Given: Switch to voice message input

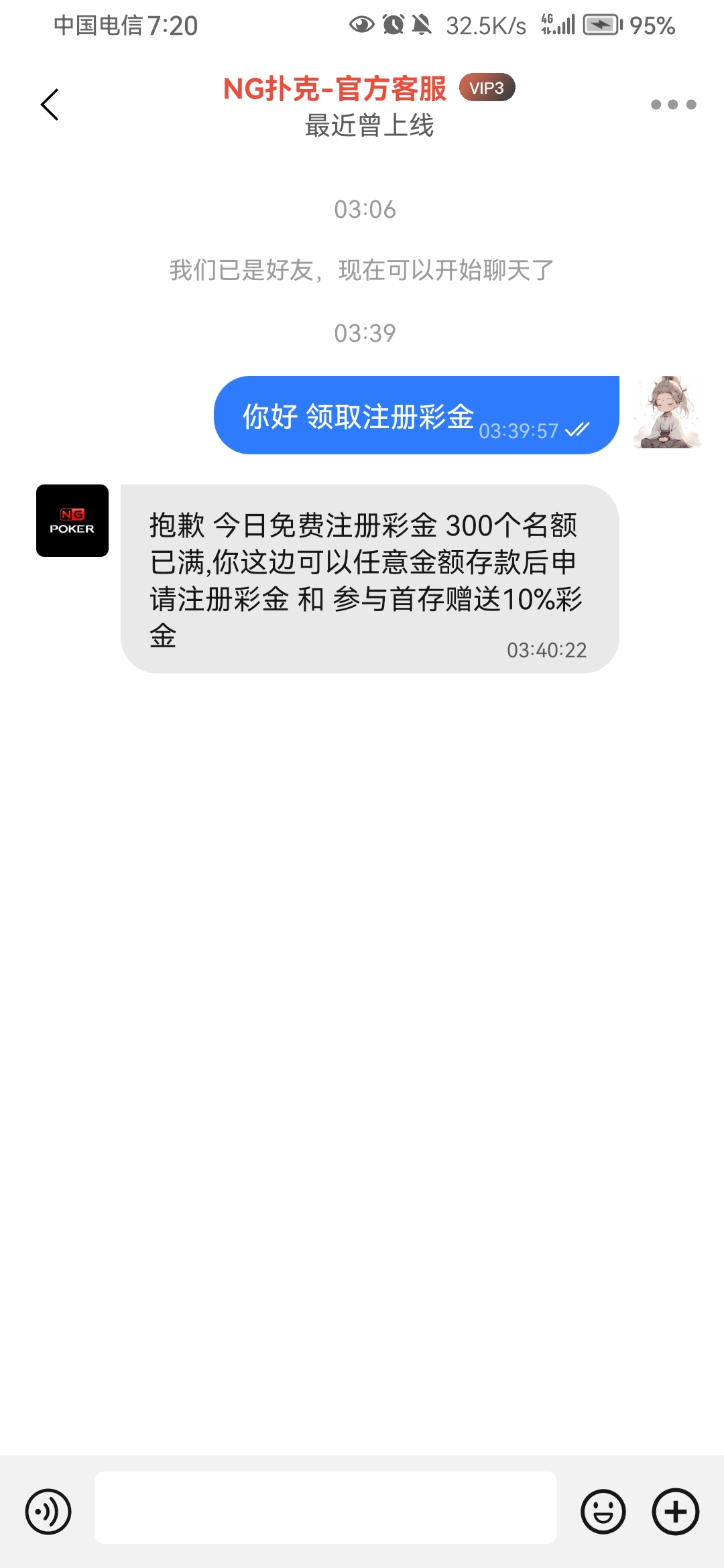Looking at the screenshot, I should coord(48,1512).
